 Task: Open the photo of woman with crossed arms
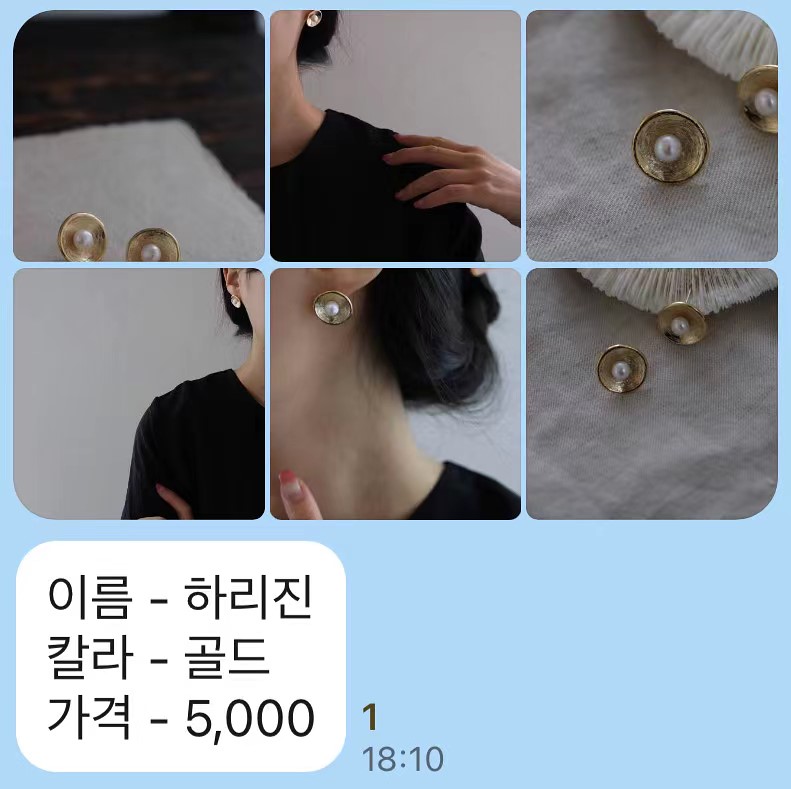(x=138, y=393)
